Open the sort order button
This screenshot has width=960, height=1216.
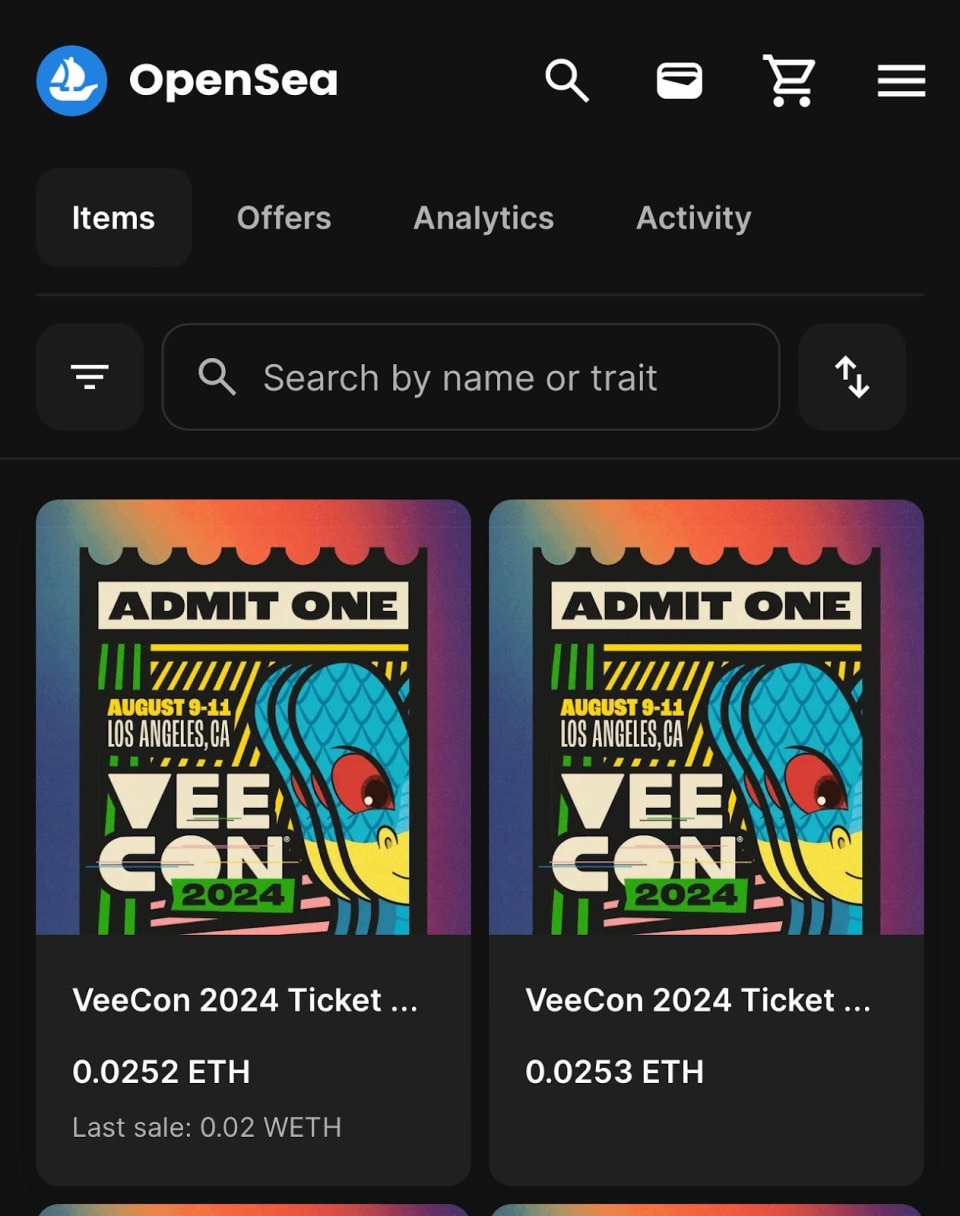852,377
